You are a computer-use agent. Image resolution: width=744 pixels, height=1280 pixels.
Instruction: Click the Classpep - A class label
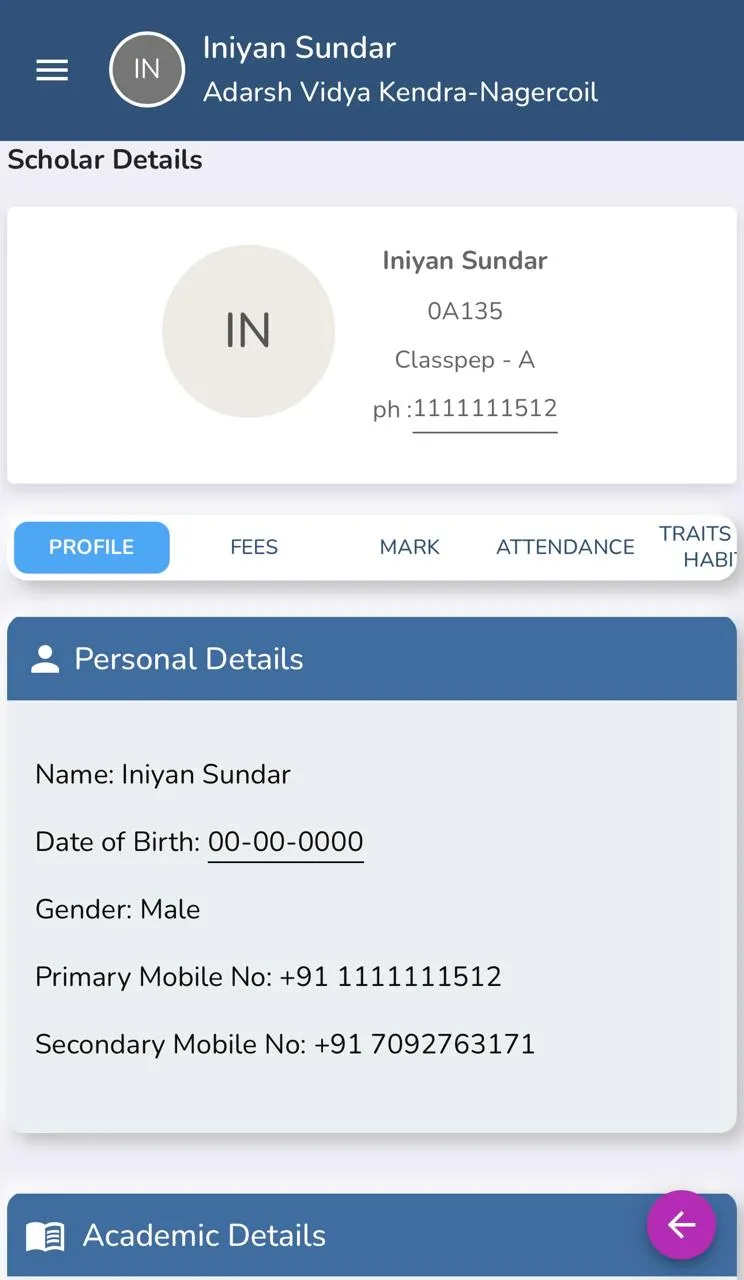pos(465,359)
